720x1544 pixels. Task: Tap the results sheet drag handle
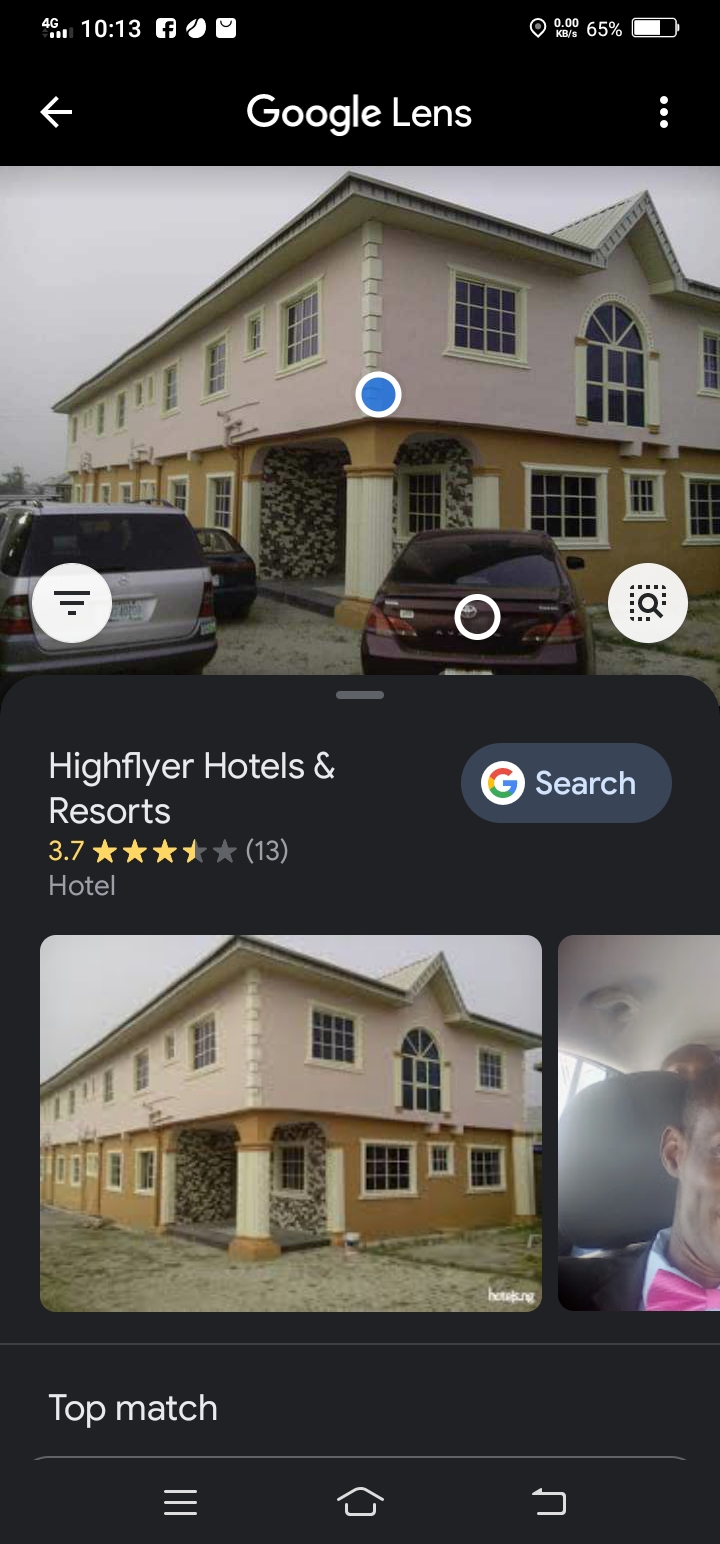coord(360,694)
